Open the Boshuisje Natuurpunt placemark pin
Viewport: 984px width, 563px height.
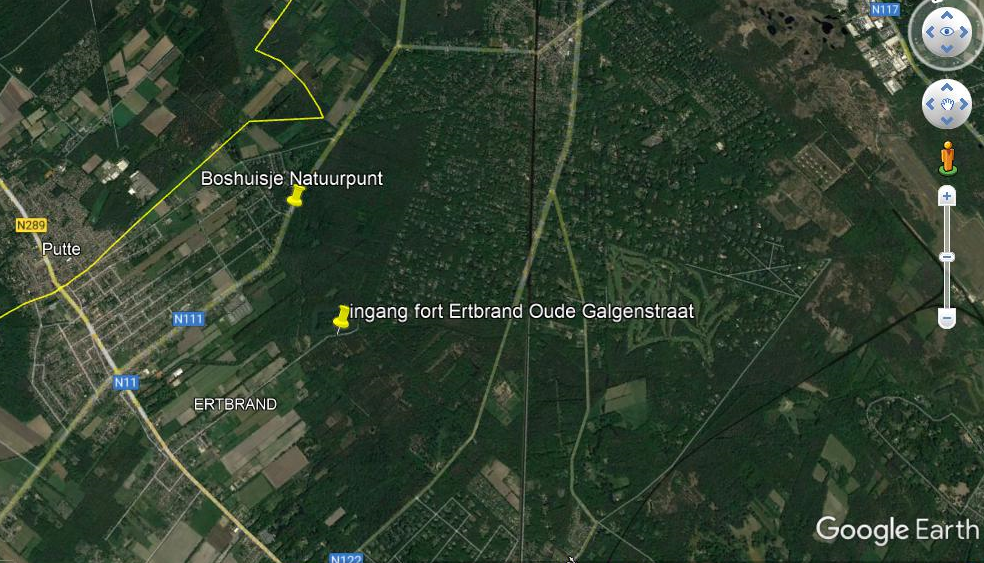tap(295, 196)
